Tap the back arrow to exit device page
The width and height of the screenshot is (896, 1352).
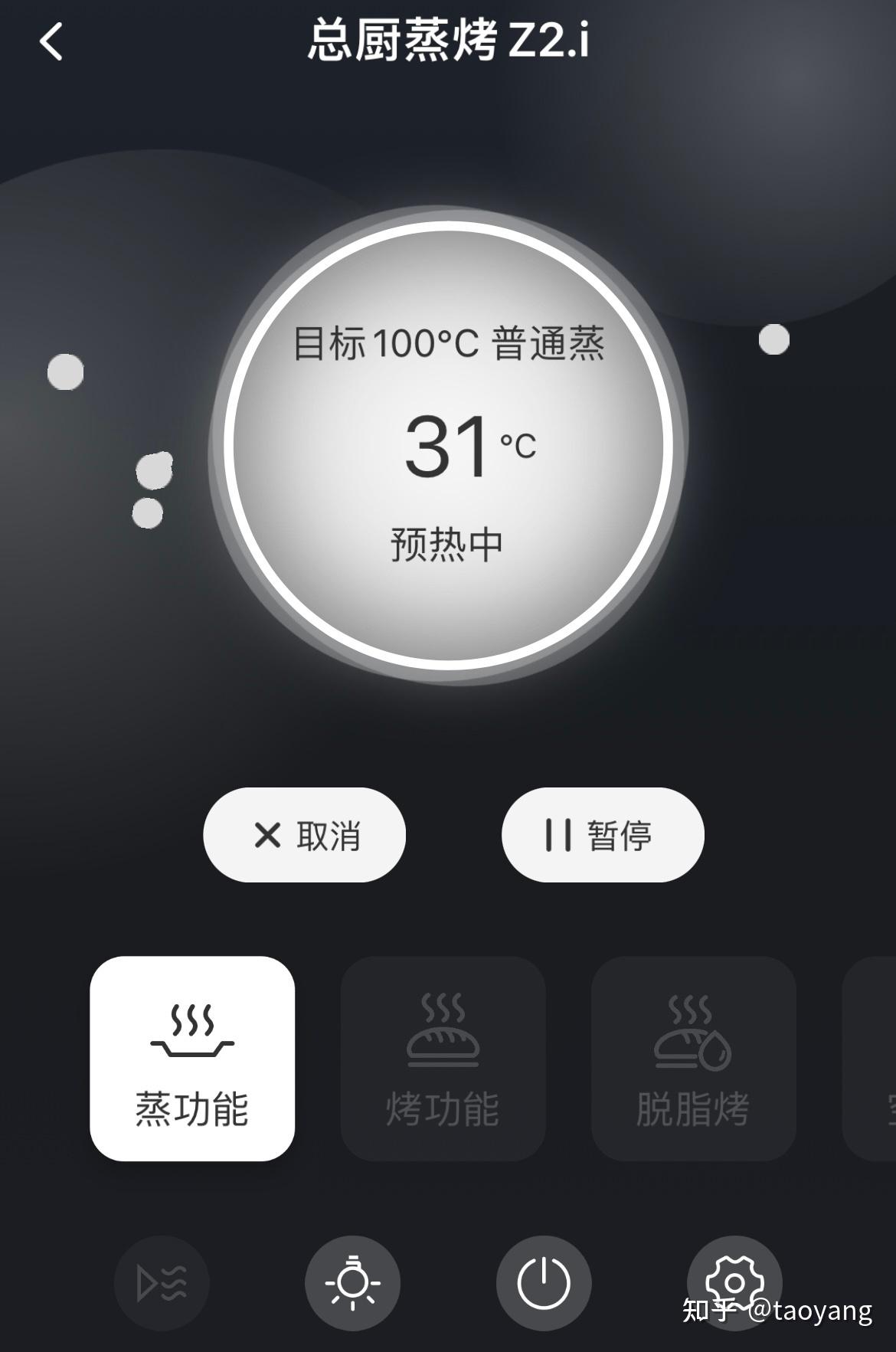tap(51, 42)
